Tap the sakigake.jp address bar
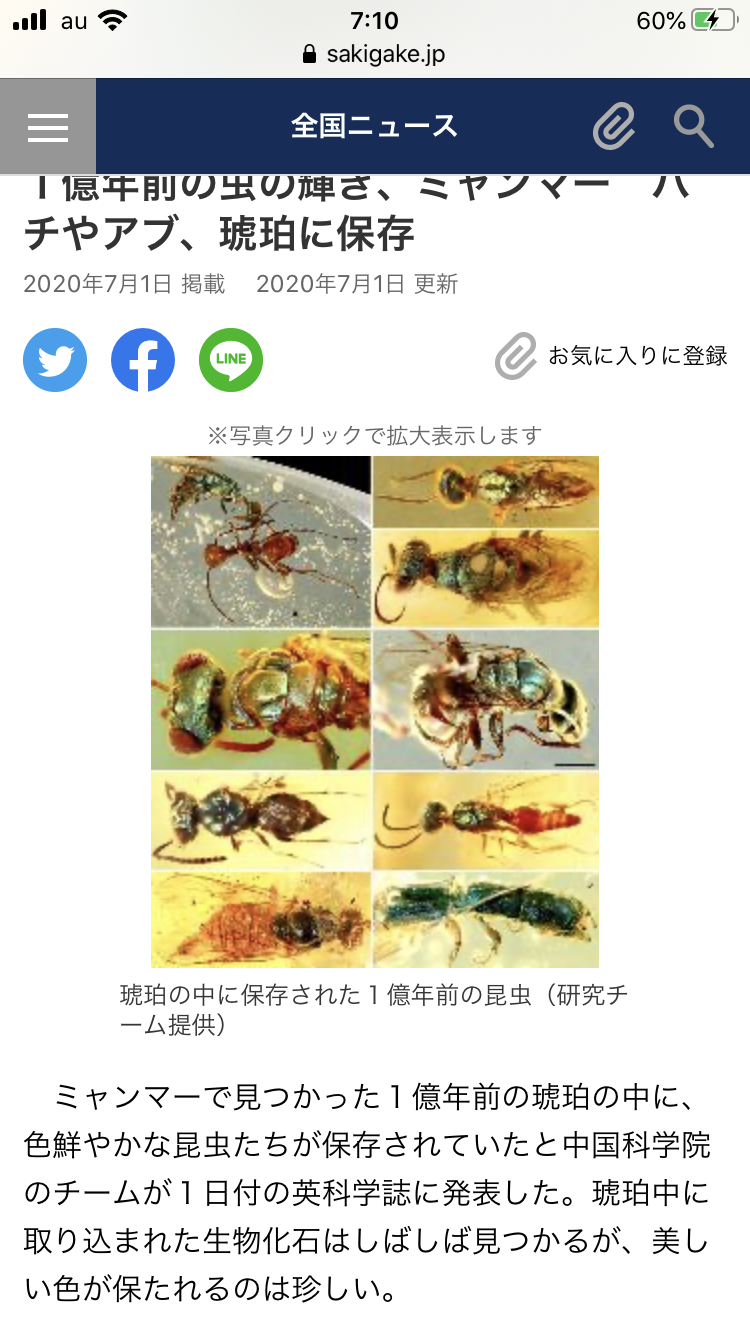Screen dimensions: 750x1334 point(375,54)
